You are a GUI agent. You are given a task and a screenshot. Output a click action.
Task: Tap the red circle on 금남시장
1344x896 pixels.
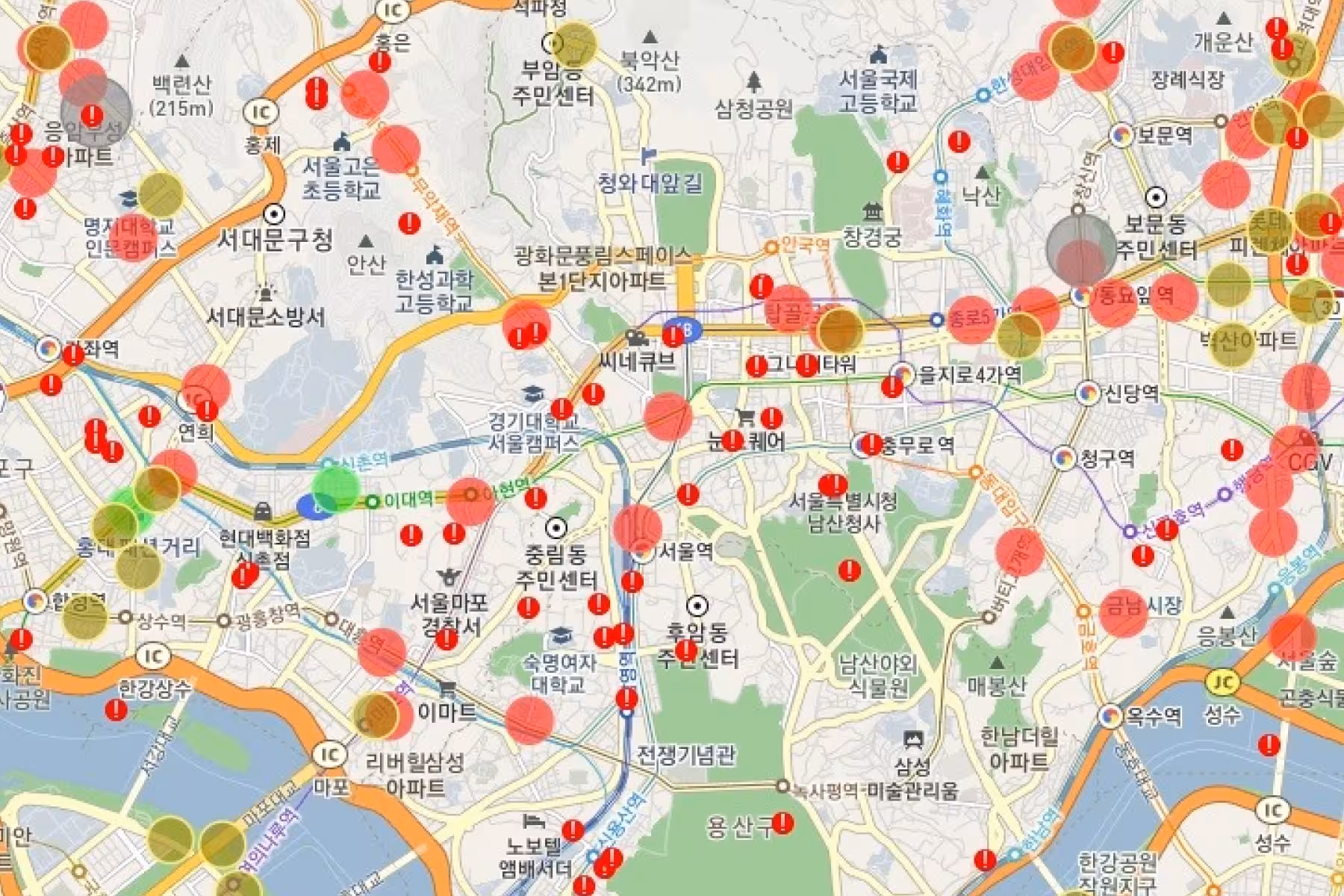coord(1123,612)
